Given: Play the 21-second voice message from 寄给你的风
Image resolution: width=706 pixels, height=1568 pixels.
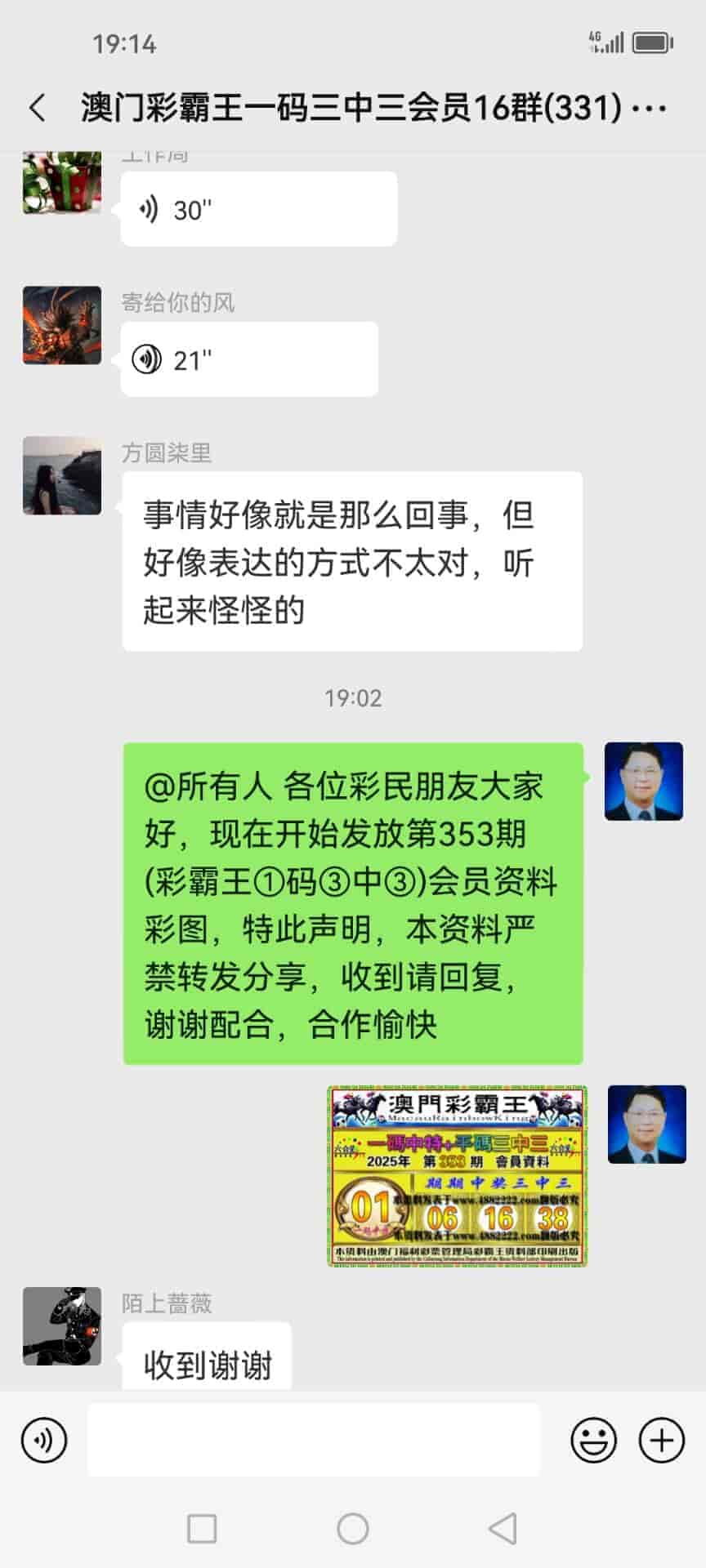Looking at the screenshot, I should coord(248,359).
